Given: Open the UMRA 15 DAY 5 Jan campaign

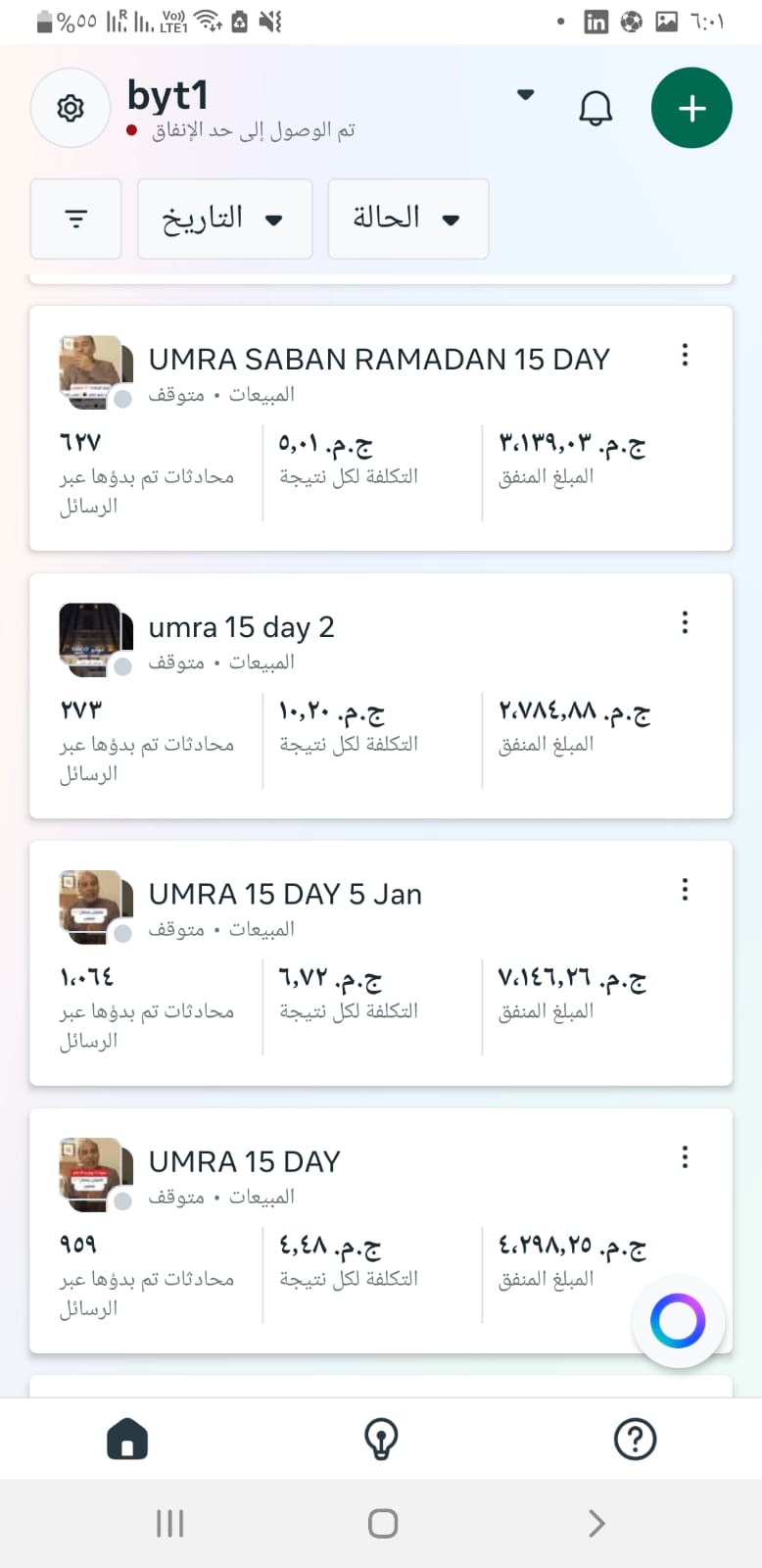Looking at the screenshot, I should pos(285,894).
